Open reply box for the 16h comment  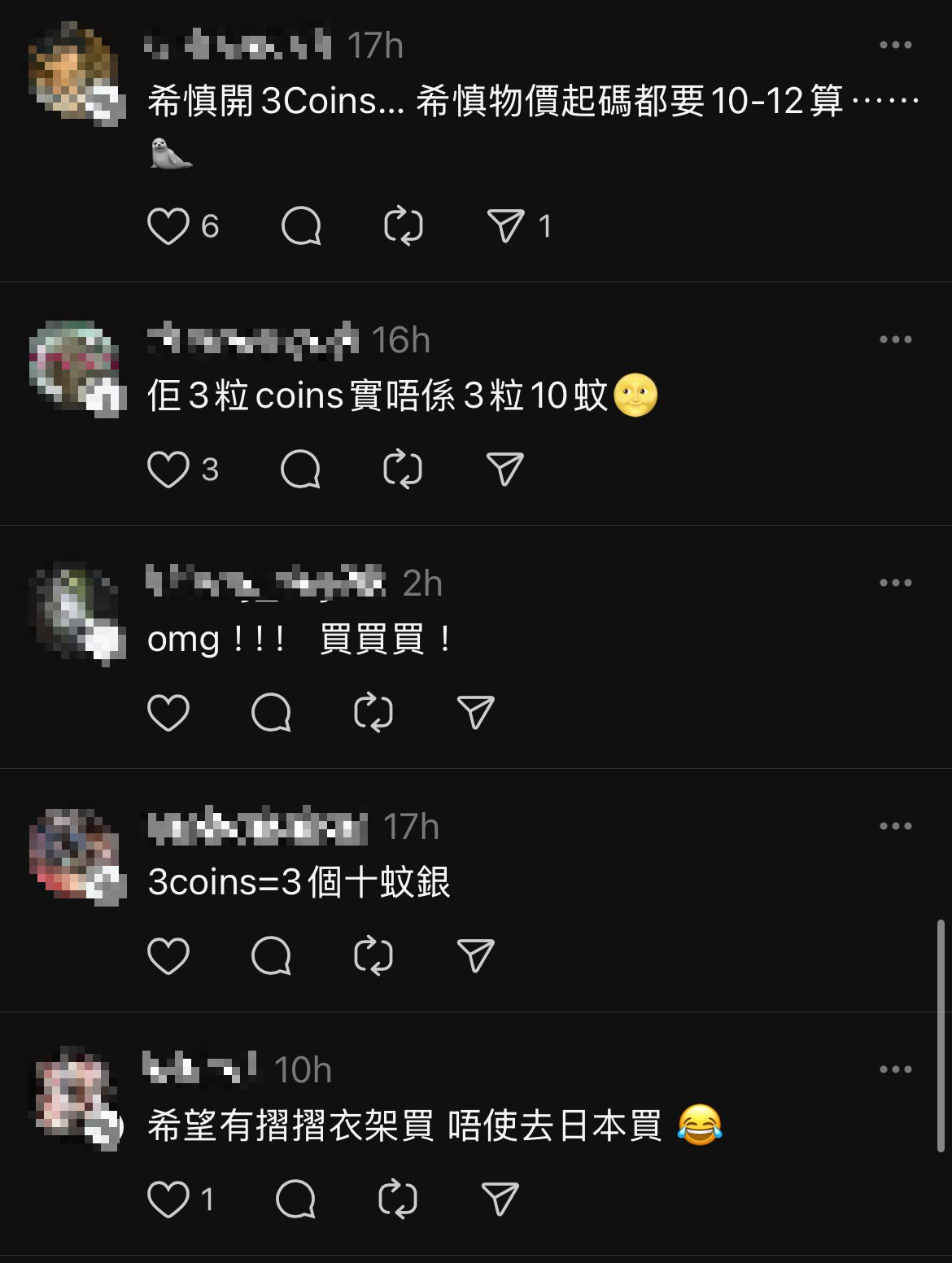tap(301, 470)
